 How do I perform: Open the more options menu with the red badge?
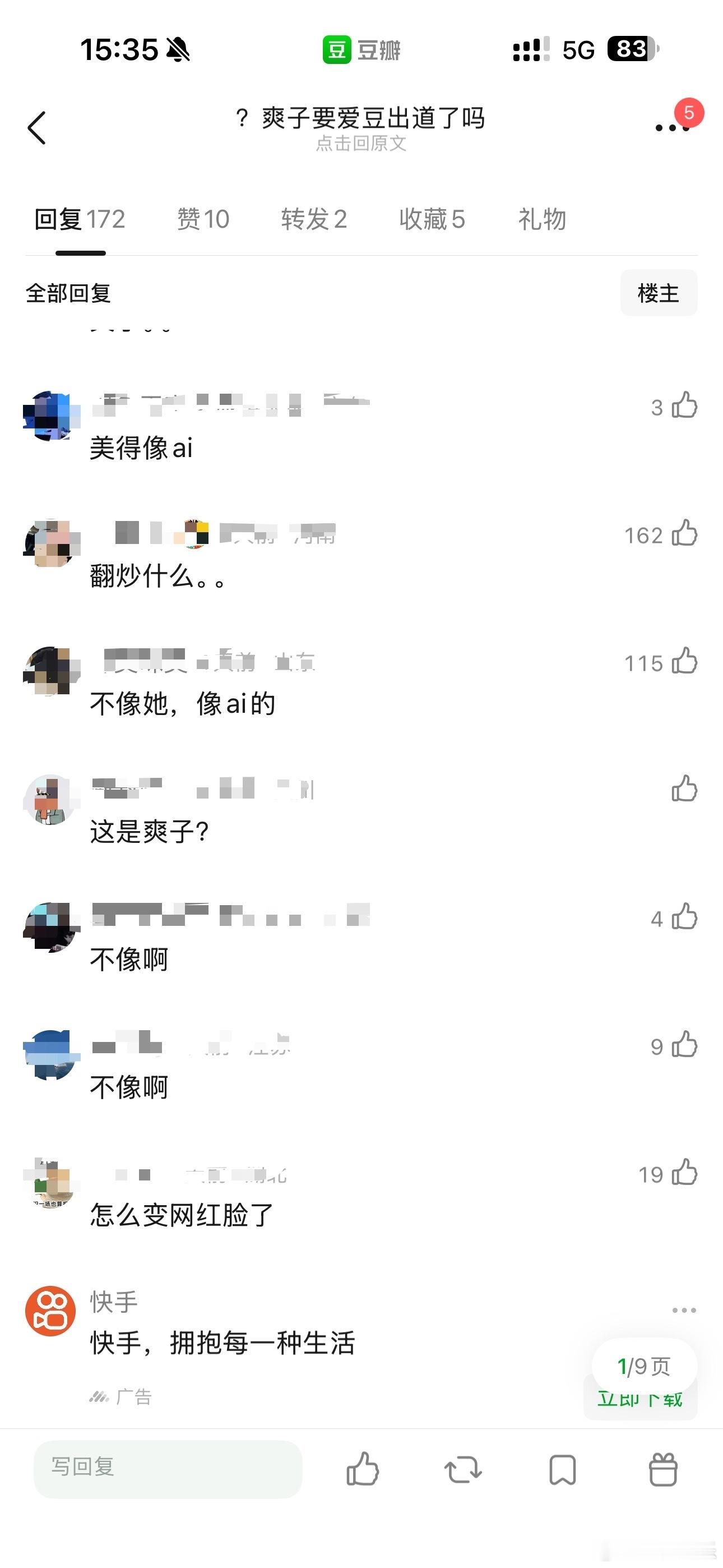click(x=671, y=128)
